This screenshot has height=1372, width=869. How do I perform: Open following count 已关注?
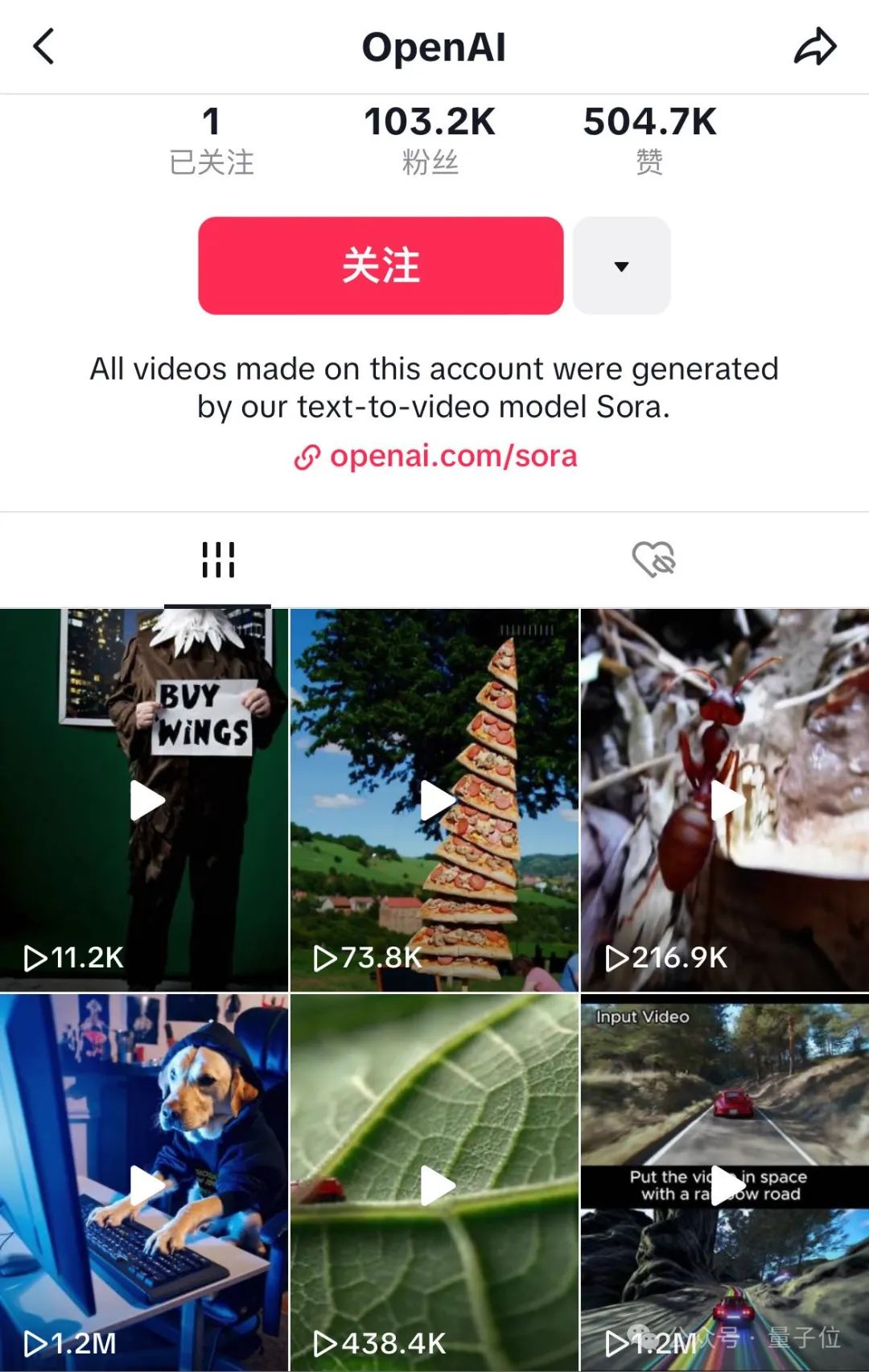[212, 141]
